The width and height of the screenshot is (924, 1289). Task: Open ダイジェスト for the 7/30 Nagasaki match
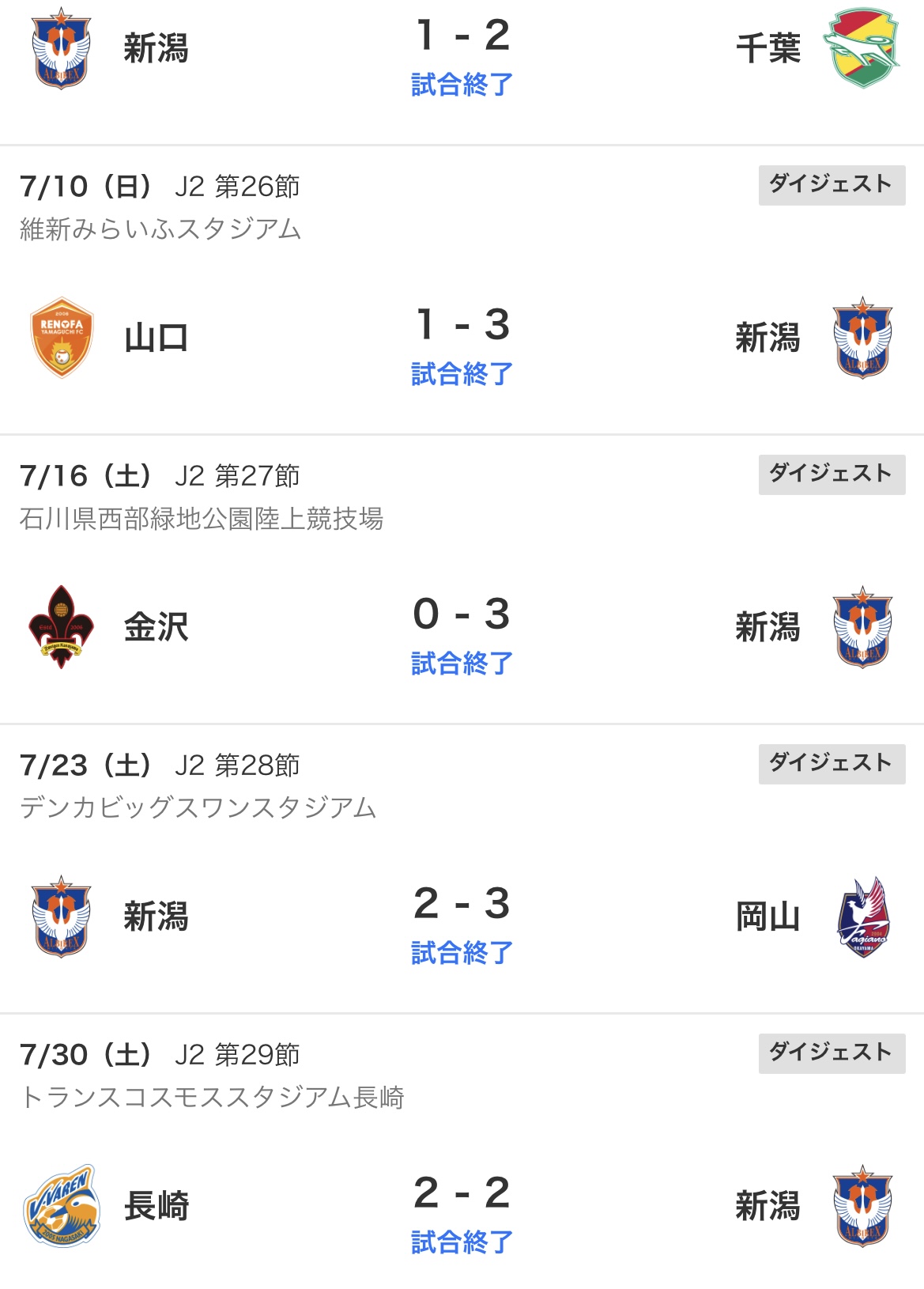[x=832, y=1053]
